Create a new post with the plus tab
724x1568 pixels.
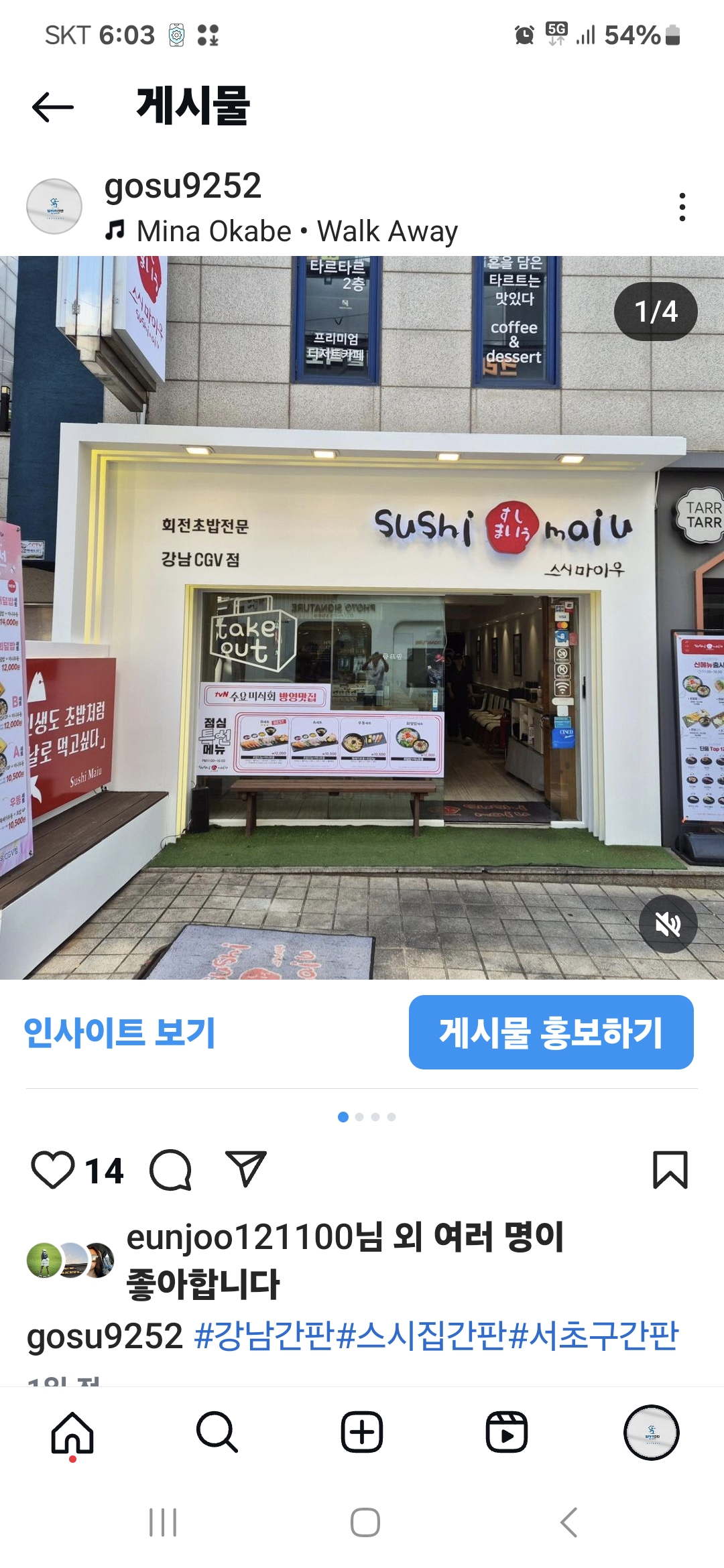pyautogui.click(x=362, y=1432)
